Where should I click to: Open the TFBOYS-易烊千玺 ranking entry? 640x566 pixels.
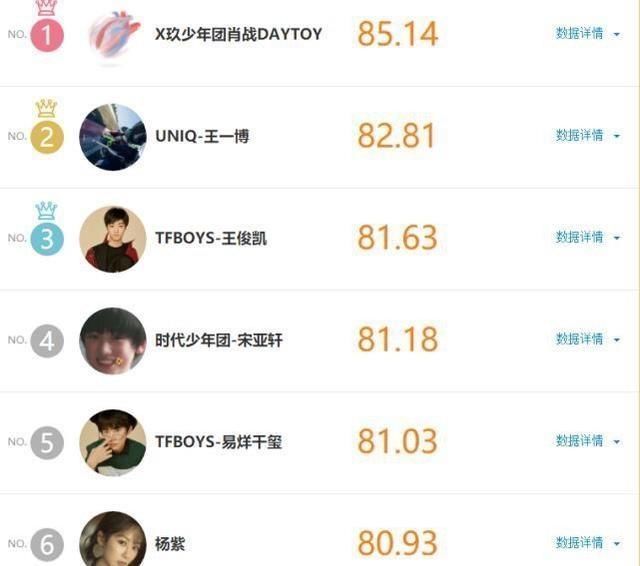pyautogui.click(x=218, y=442)
